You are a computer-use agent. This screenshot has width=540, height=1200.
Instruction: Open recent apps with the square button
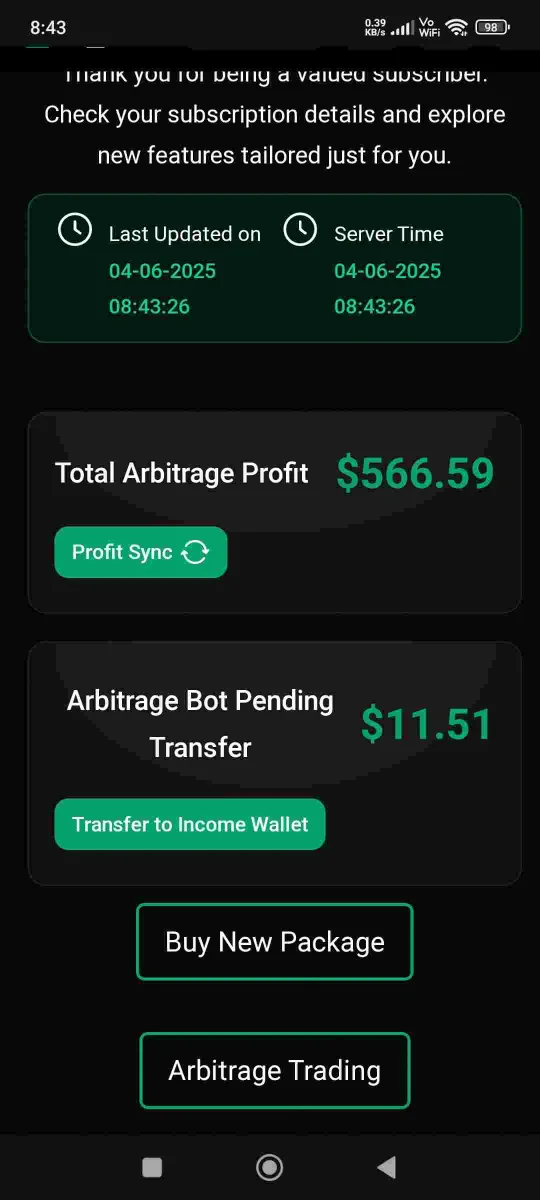(x=152, y=1166)
